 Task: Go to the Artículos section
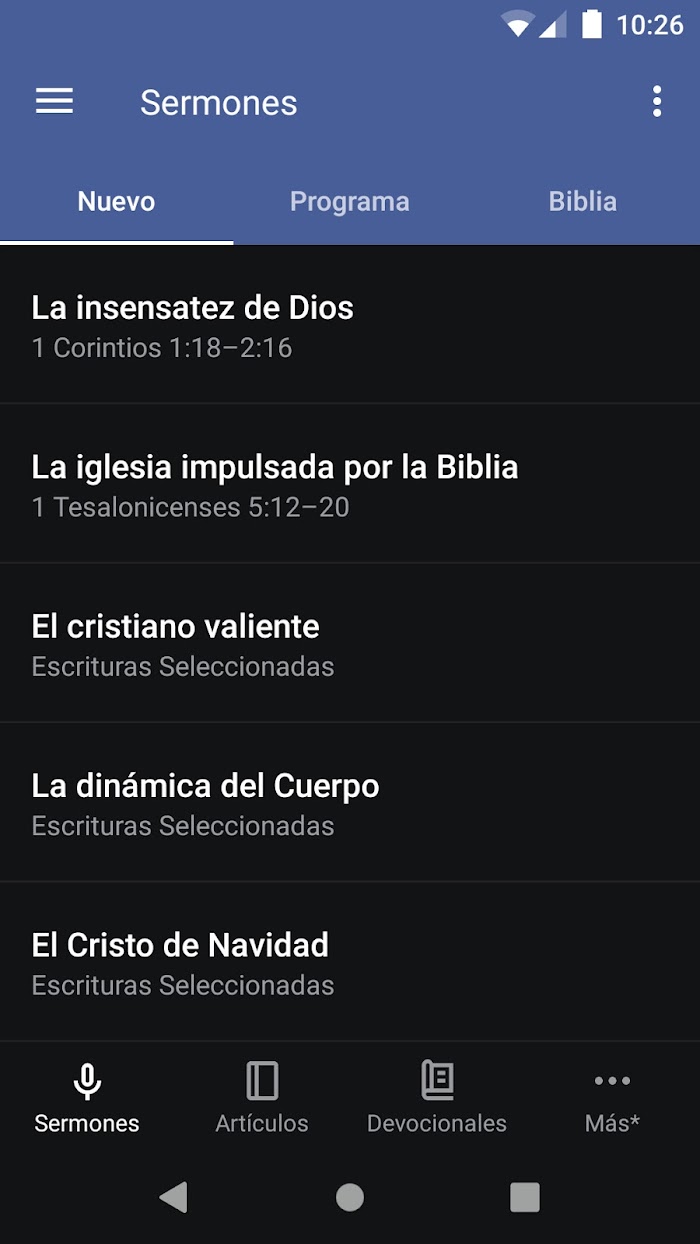pos(262,1098)
